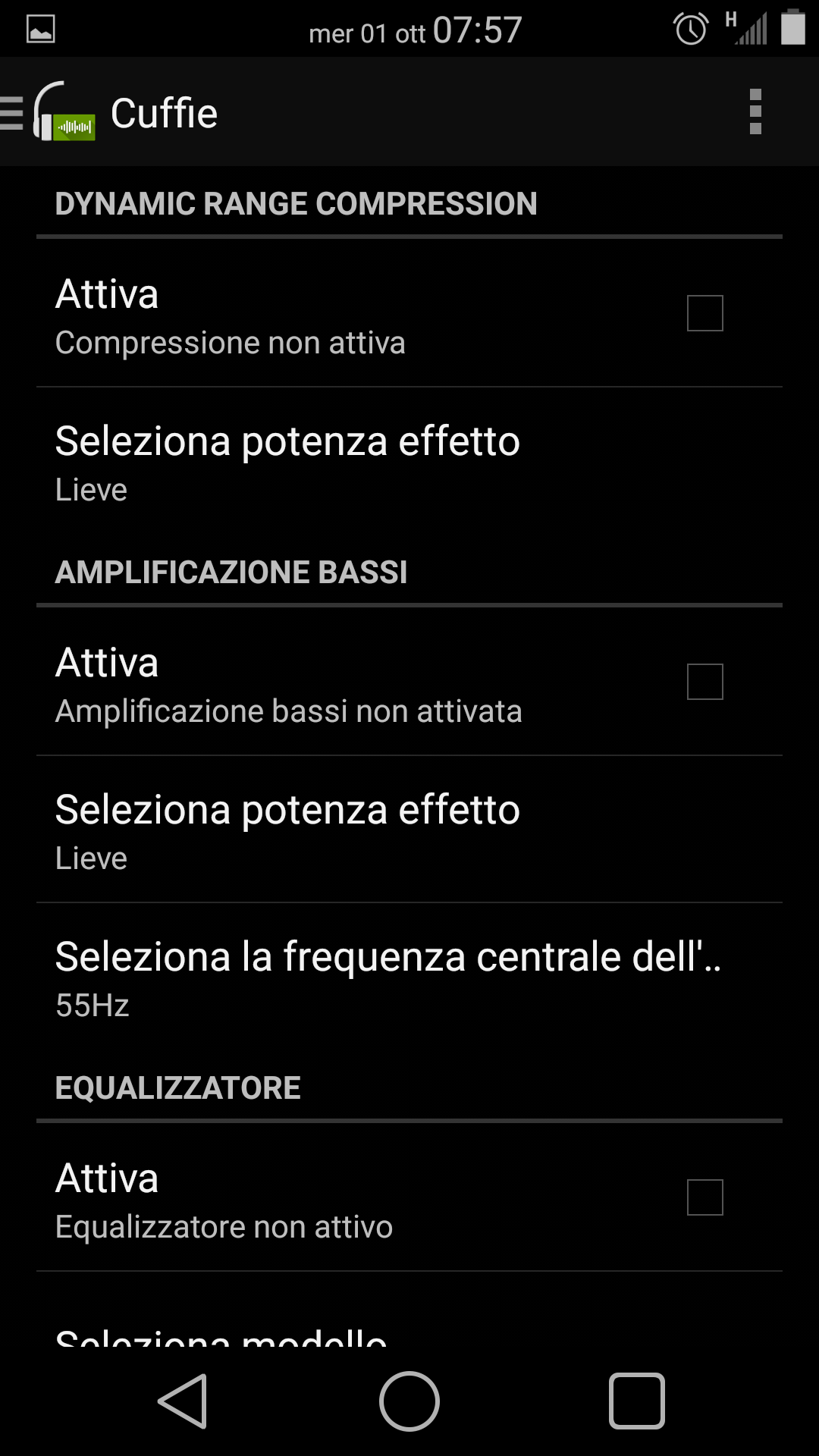Screen dimensions: 819x1456
Task: Tap the system home button
Action: pos(409,1401)
